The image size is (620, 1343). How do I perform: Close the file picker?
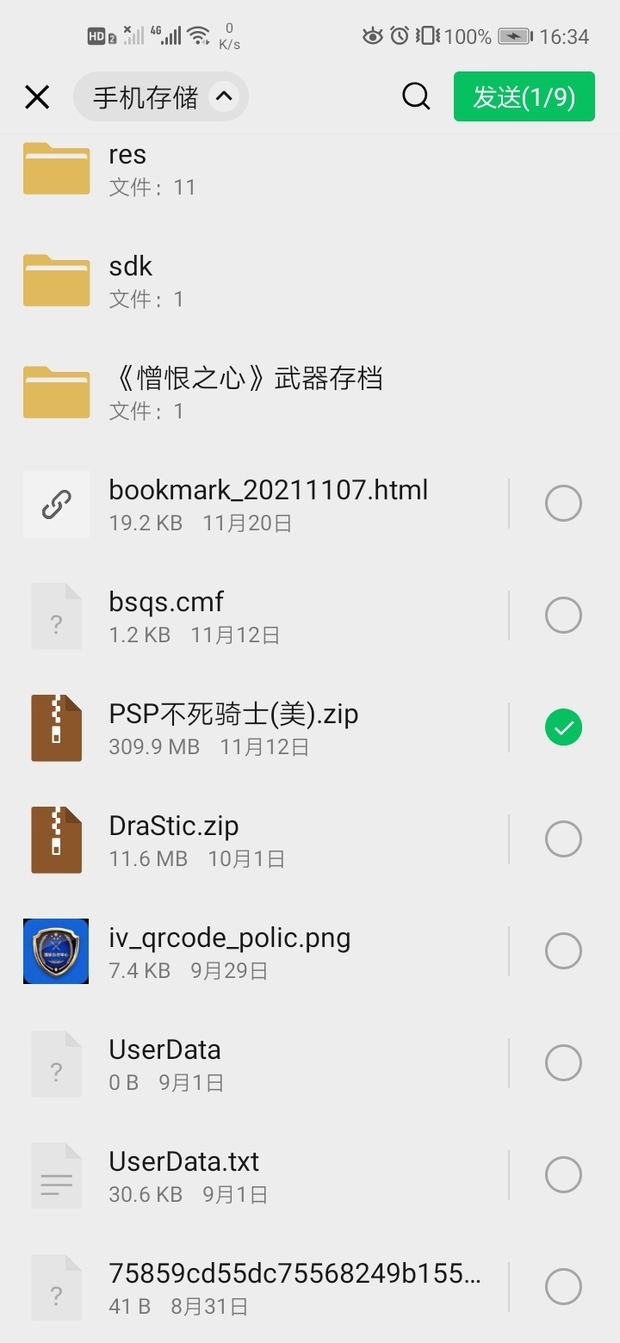(37, 97)
